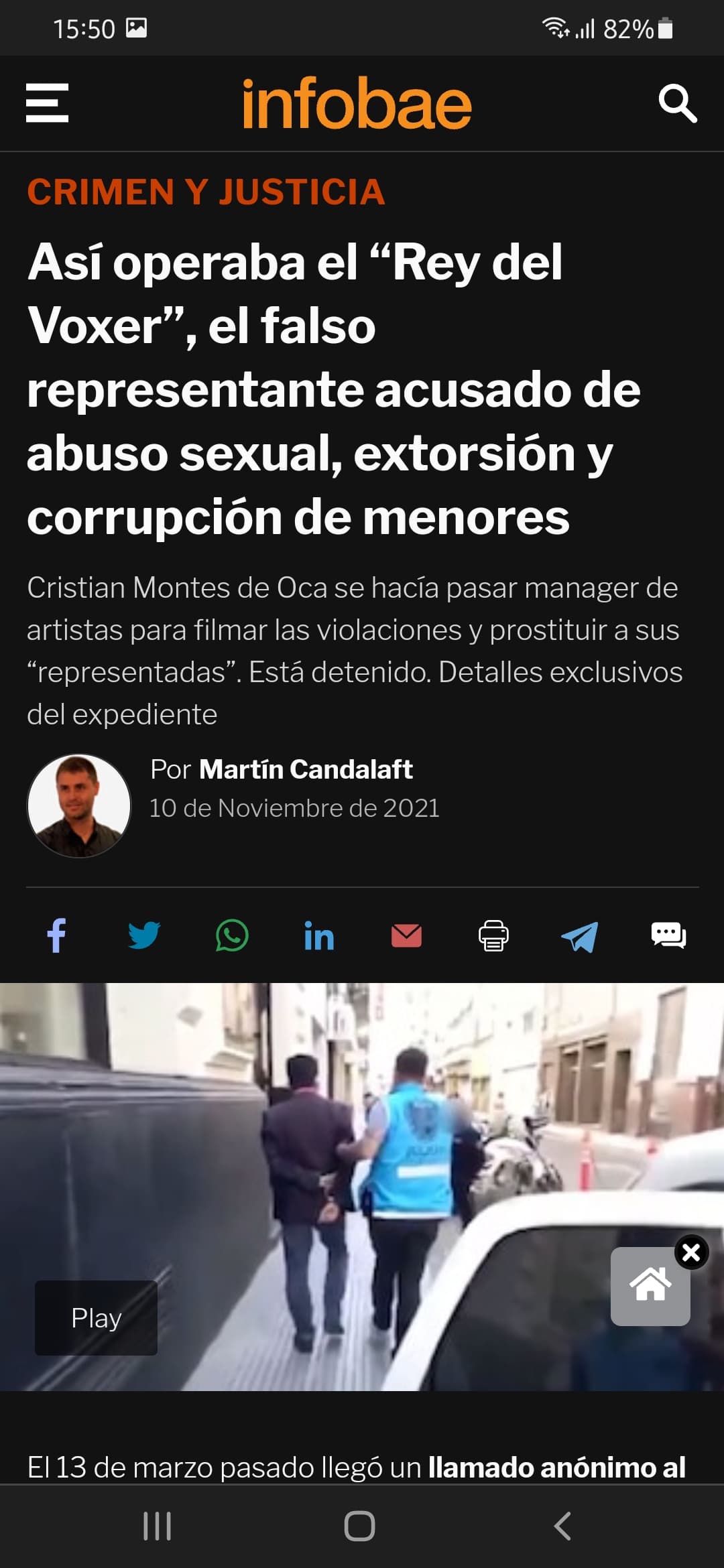The height and width of the screenshot is (1568, 724).
Task: Share the article via WhatsApp
Action: [232, 935]
